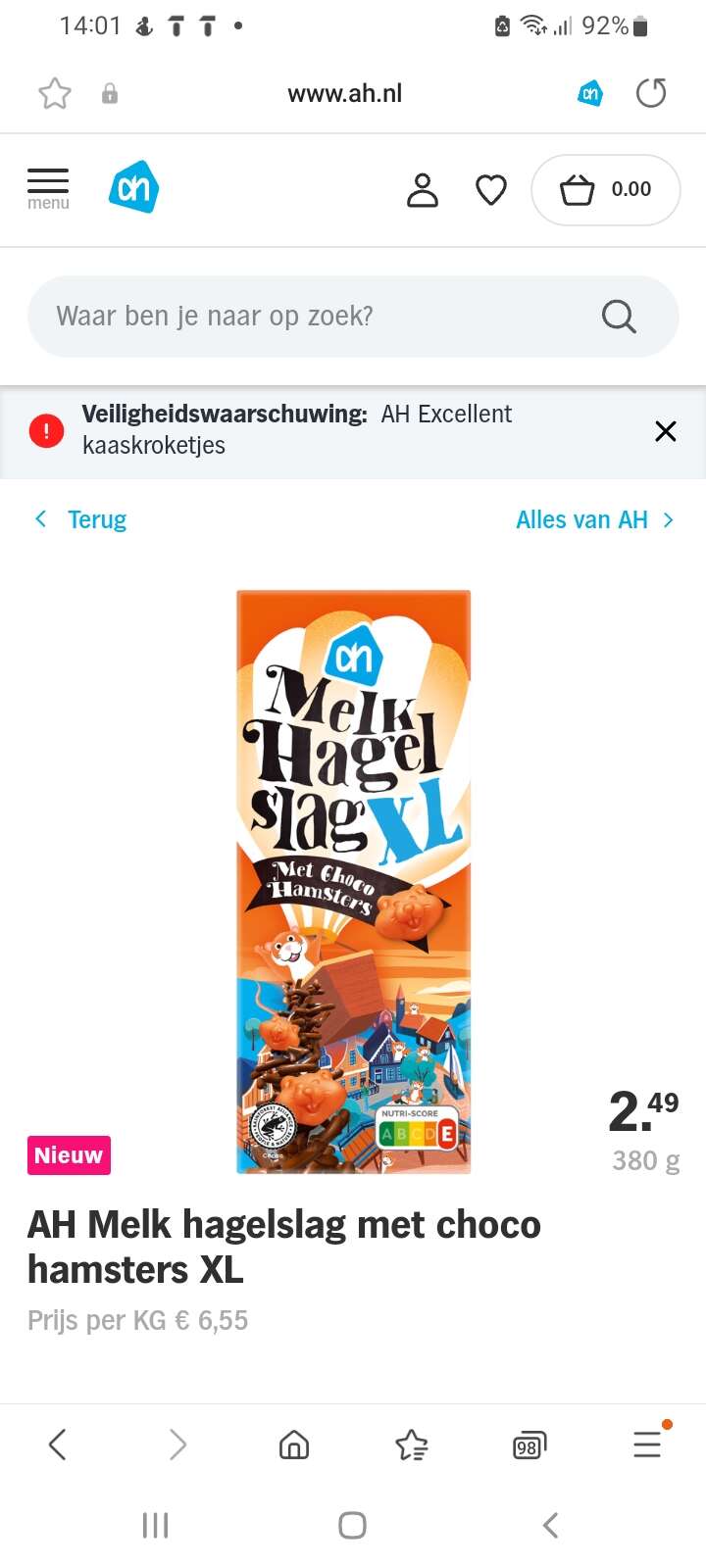706x1568 pixels.
Task: Open recent apps from the system bar
Action: (155, 1525)
